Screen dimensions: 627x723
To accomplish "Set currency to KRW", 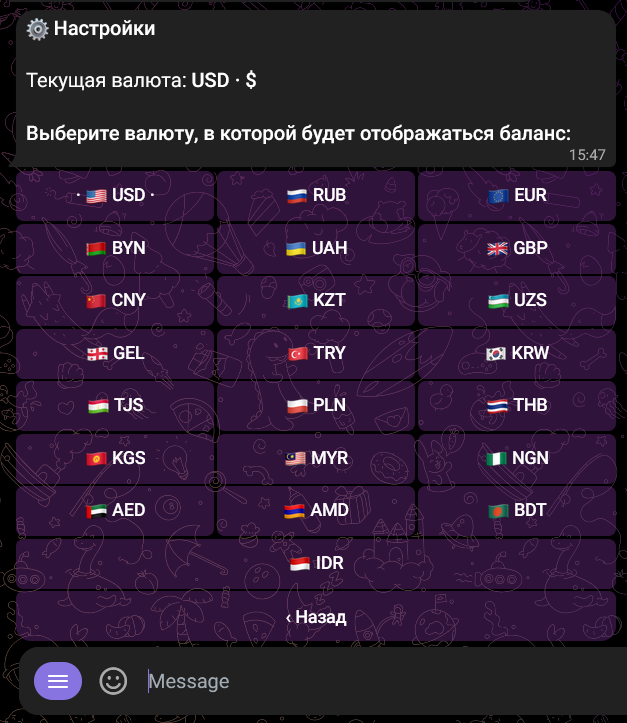I will (x=517, y=353).
